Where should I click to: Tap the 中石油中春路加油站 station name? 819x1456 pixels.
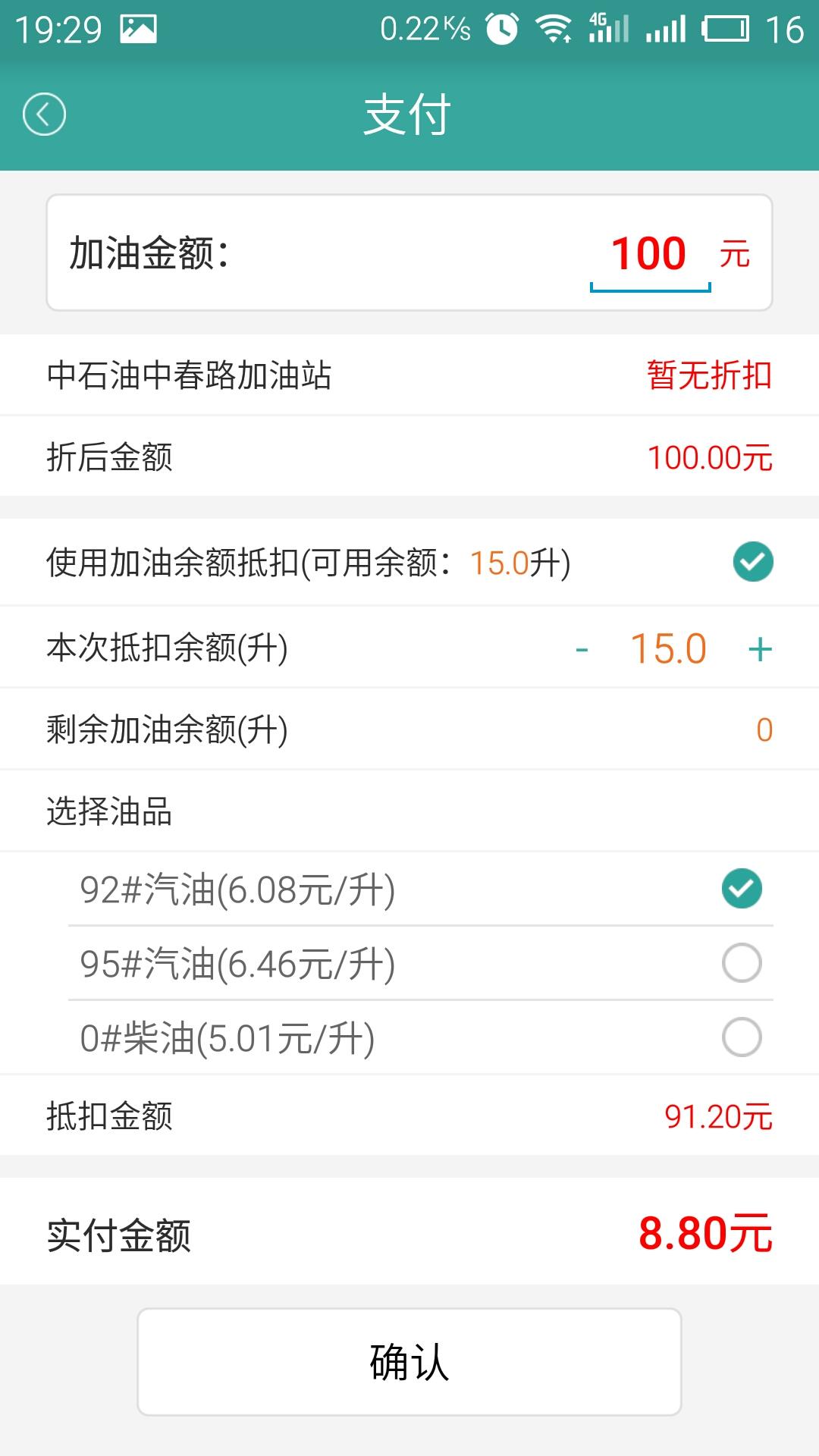click(190, 373)
